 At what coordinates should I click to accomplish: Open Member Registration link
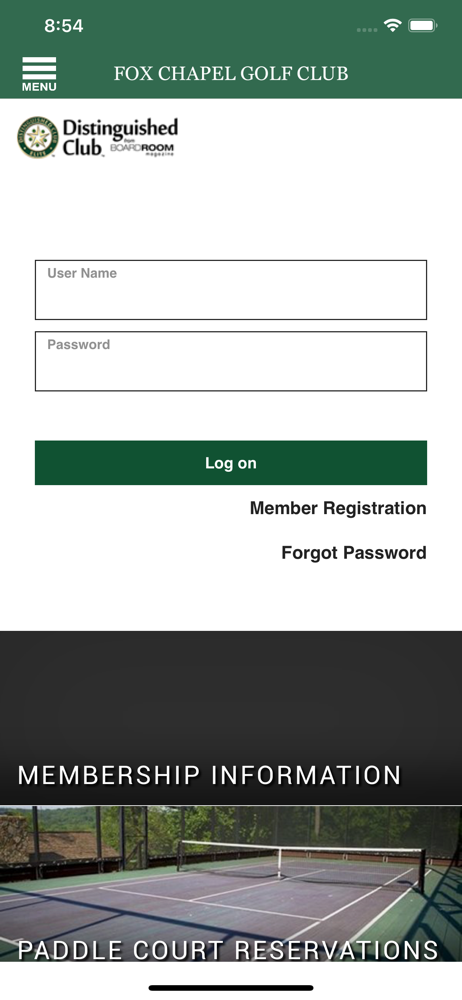pyautogui.click(x=338, y=508)
